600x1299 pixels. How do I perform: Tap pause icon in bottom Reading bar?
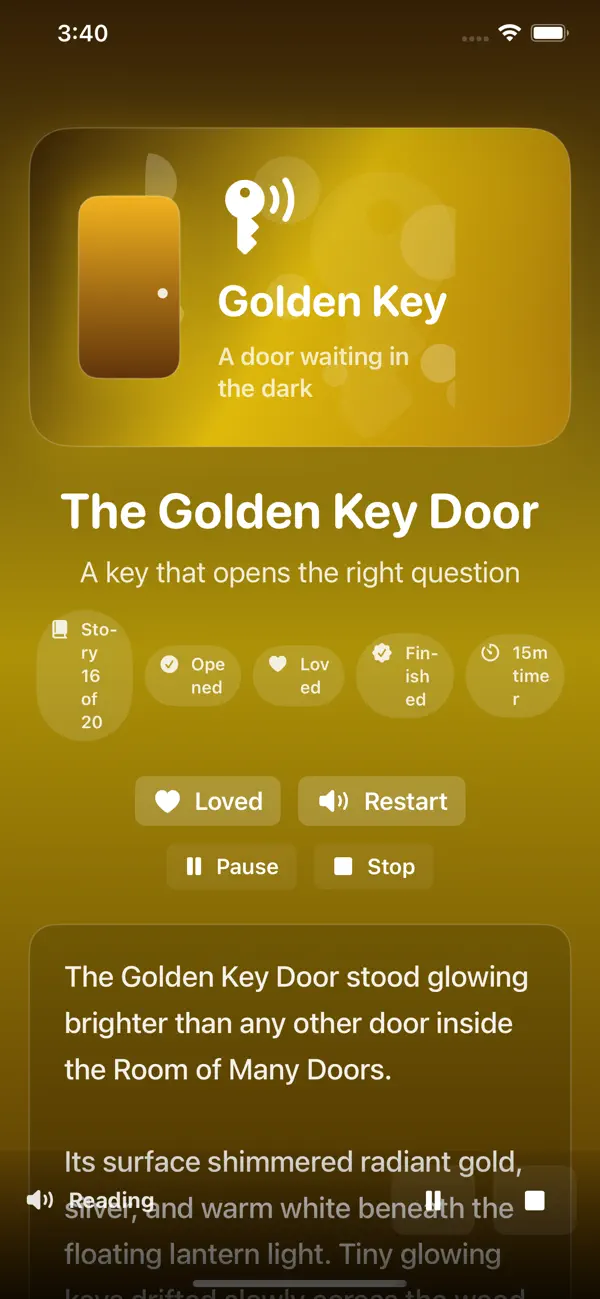[432, 1200]
